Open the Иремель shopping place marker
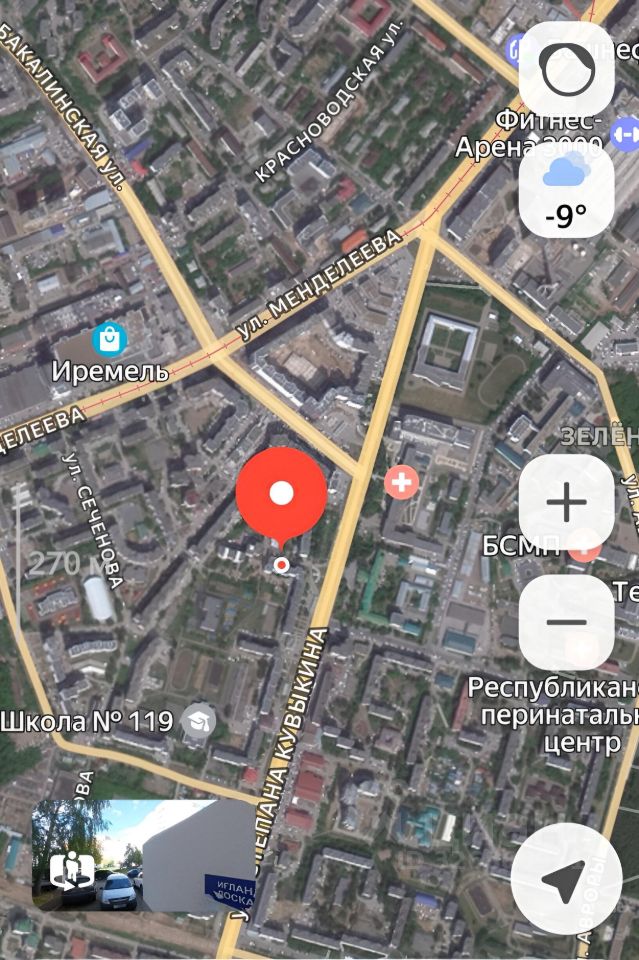The width and height of the screenshot is (639, 960). (108, 340)
